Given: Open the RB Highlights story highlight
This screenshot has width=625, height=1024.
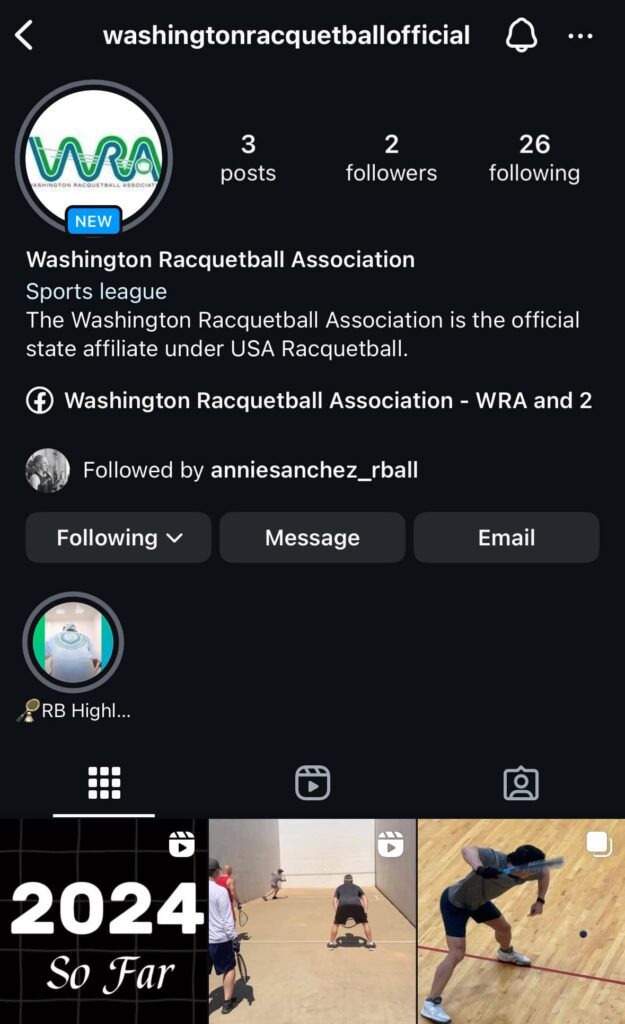Looking at the screenshot, I should pos(73,643).
